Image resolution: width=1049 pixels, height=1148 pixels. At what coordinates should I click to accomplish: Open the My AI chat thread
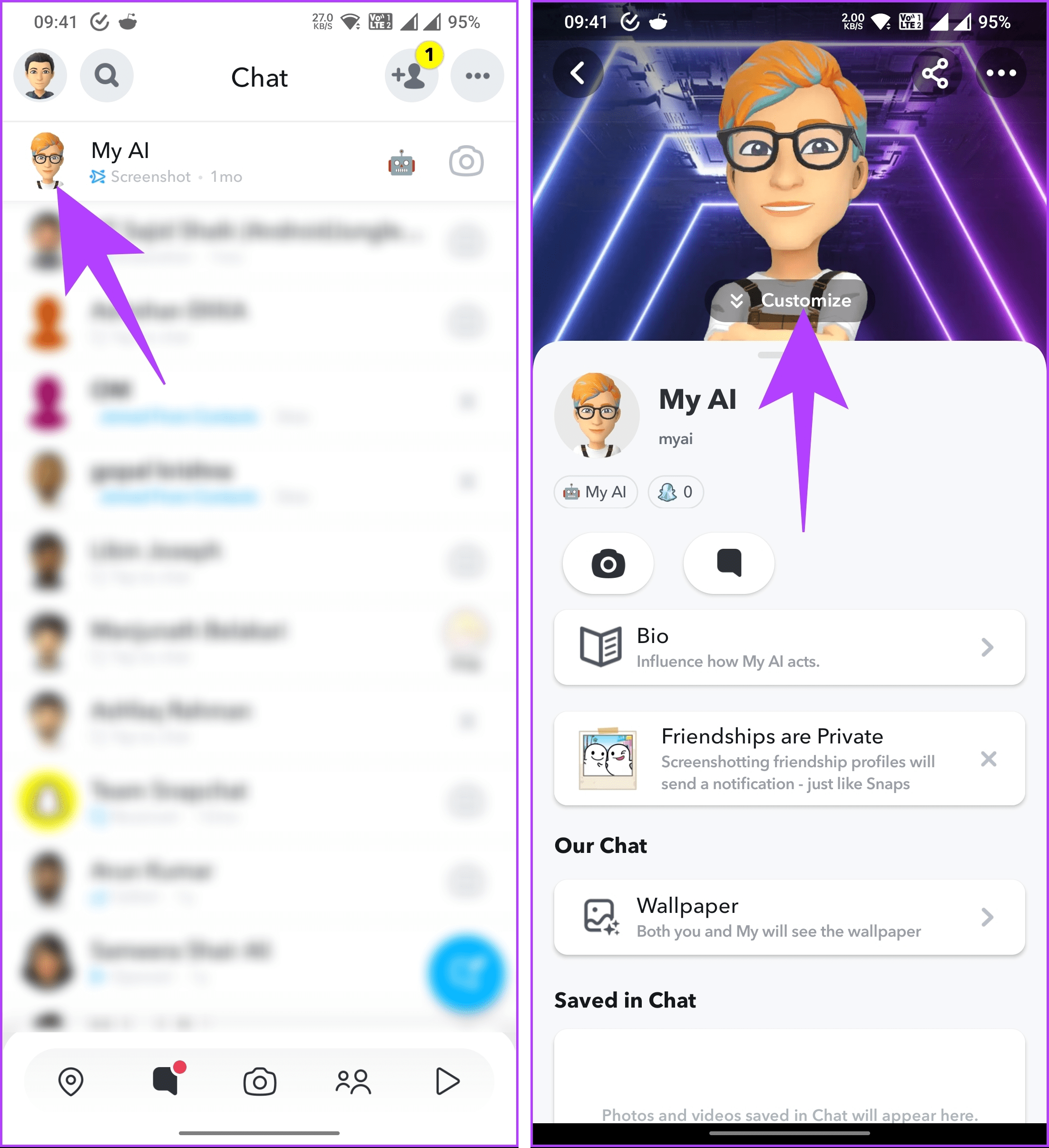(228, 162)
